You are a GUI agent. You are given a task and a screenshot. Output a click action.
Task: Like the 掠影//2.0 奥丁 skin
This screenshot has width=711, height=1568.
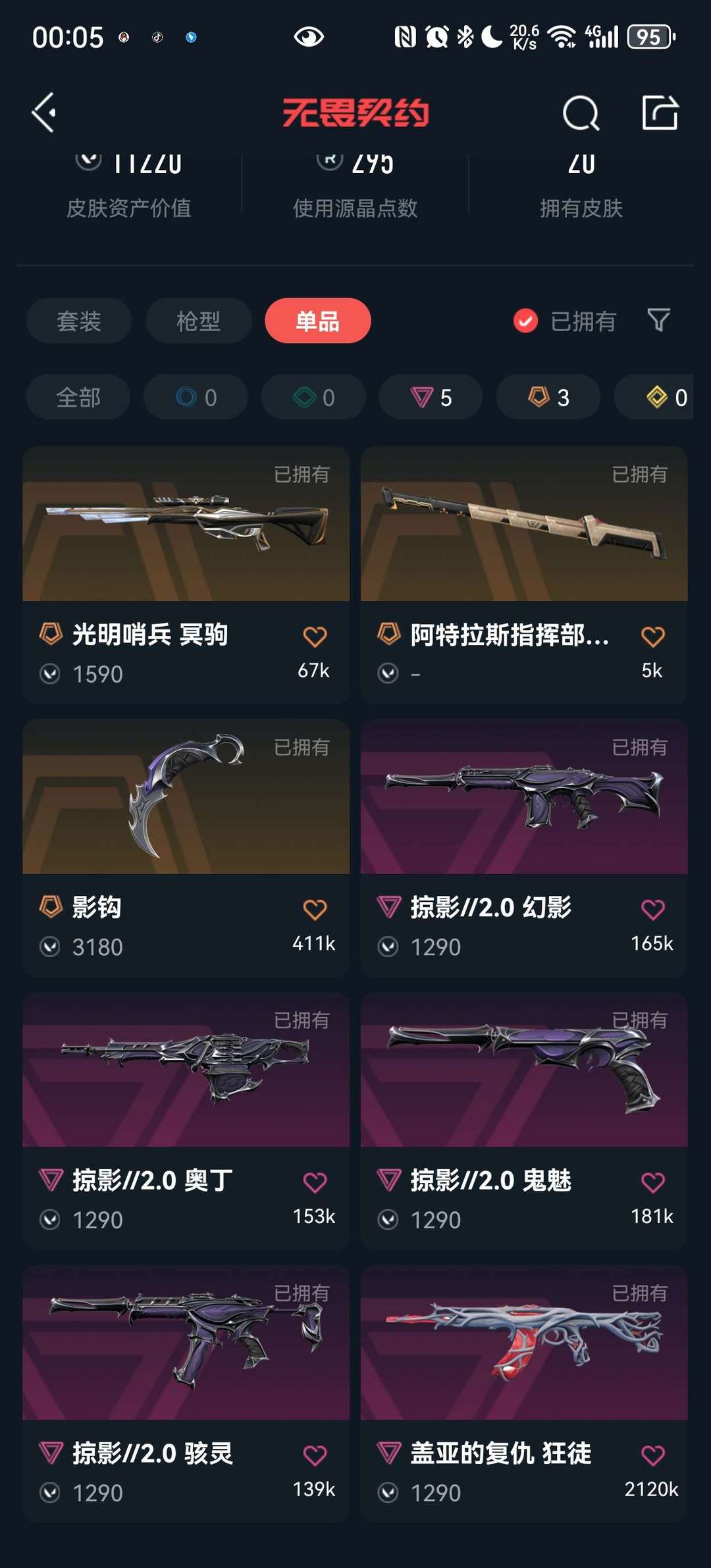pos(315,1183)
